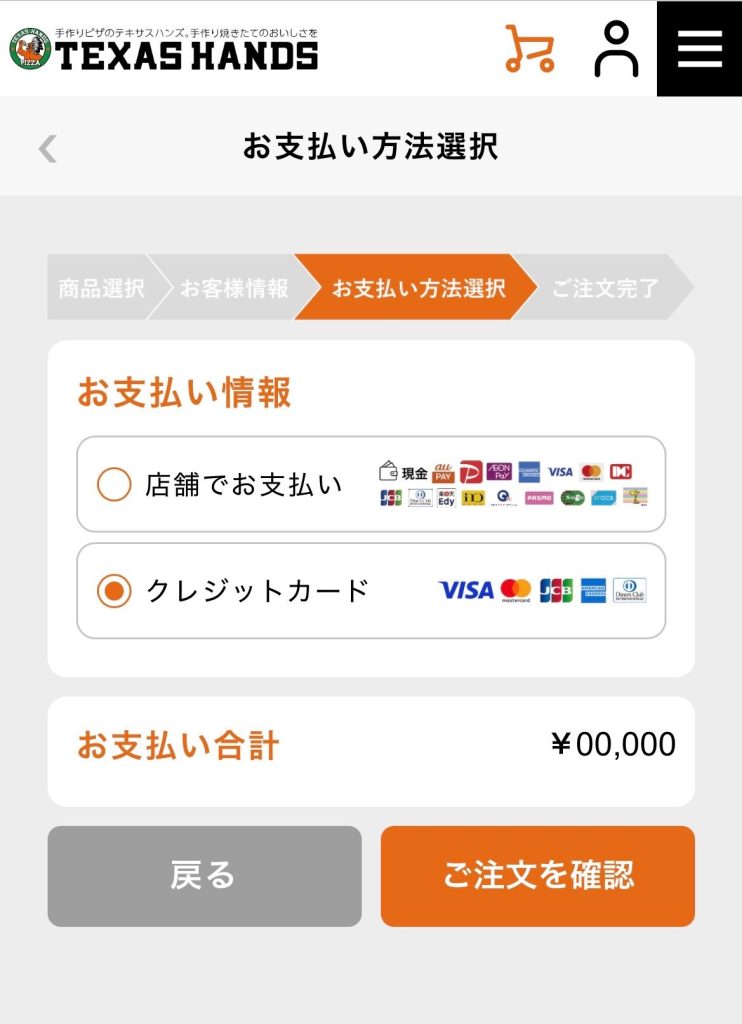Select 店舗でお支払い payment option

pyautogui.click(x=114, y=485)
